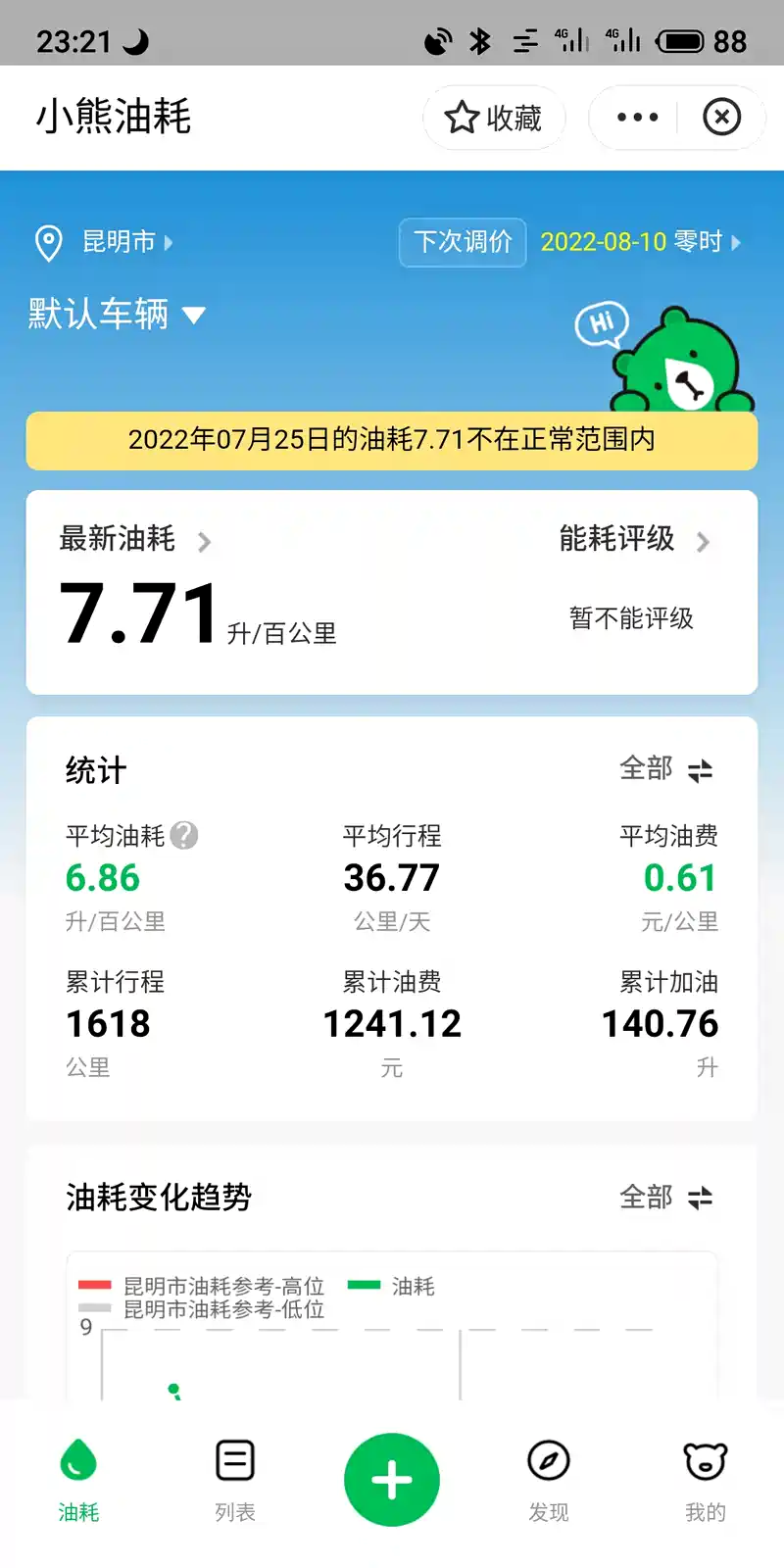Switch to the 列表 tab
This screenshot has width=784, height=1568.
click(x=235, y=1480)
